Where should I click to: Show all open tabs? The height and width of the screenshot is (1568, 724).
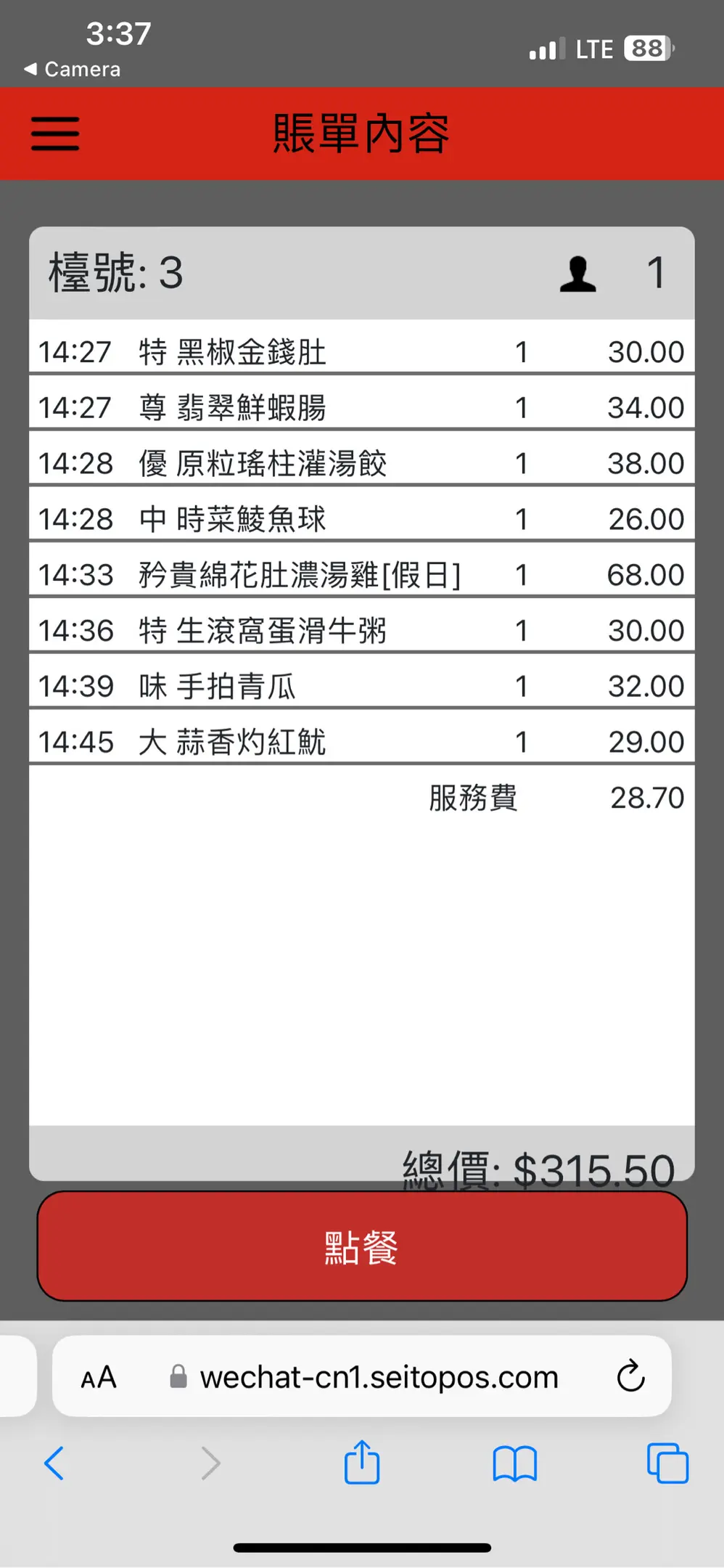(667, 1463)
